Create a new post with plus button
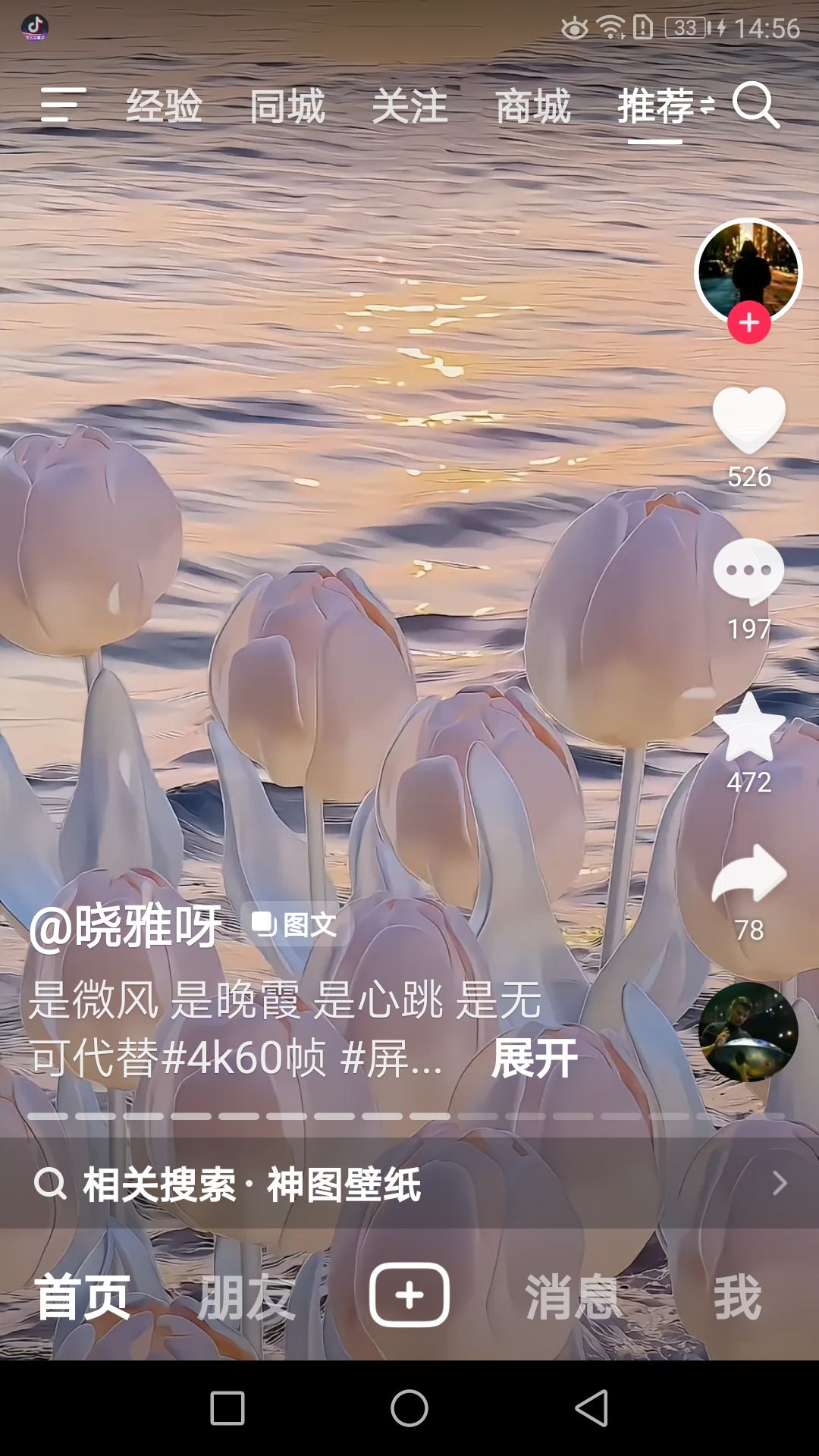Screen dimensions: 819x1456 [409, 1294]
